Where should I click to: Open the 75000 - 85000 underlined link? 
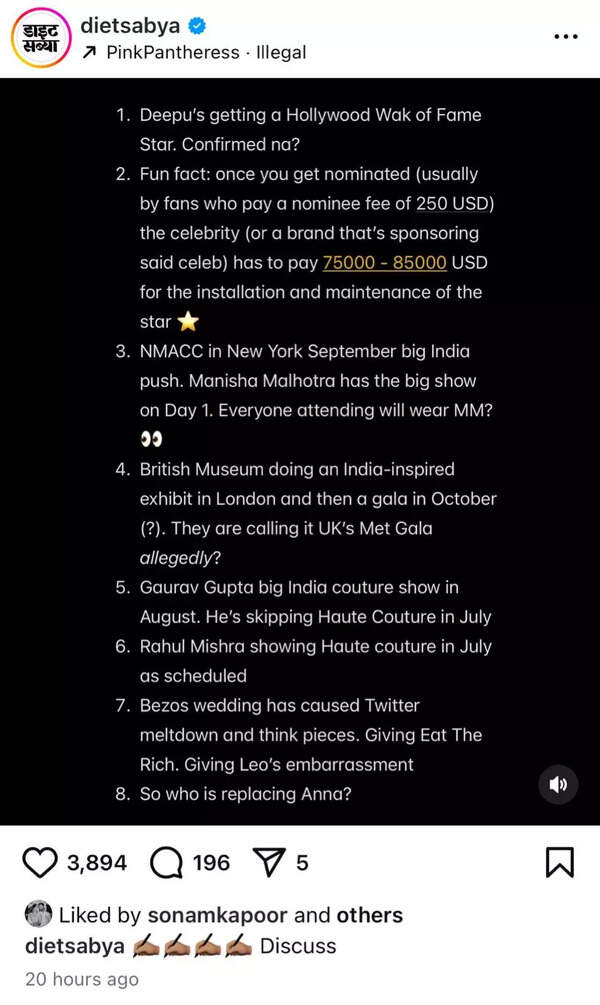[384, 263]
